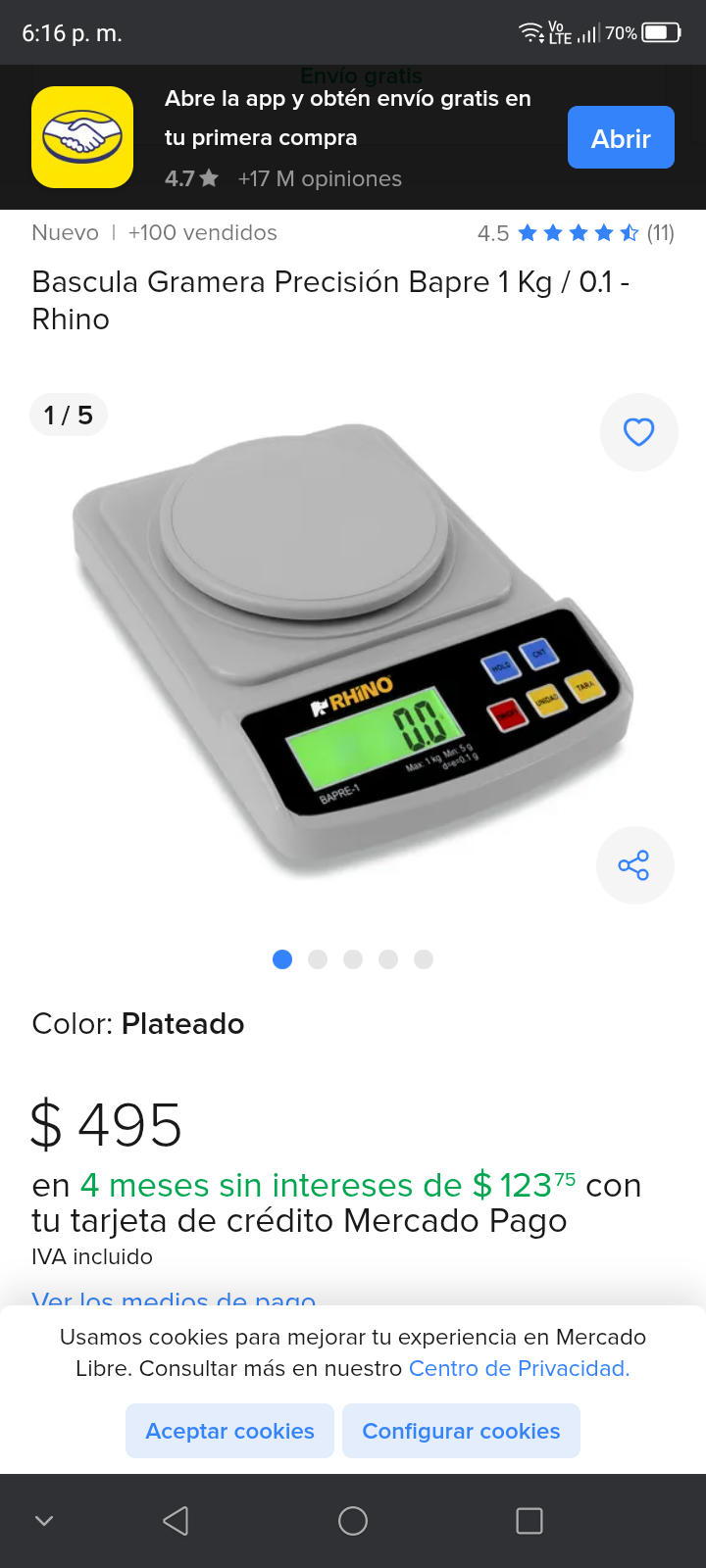706x1568 pixels.
Task: Open the 4.5 star reviews rating
Action: pyautogui.click(x=576, y=233)
